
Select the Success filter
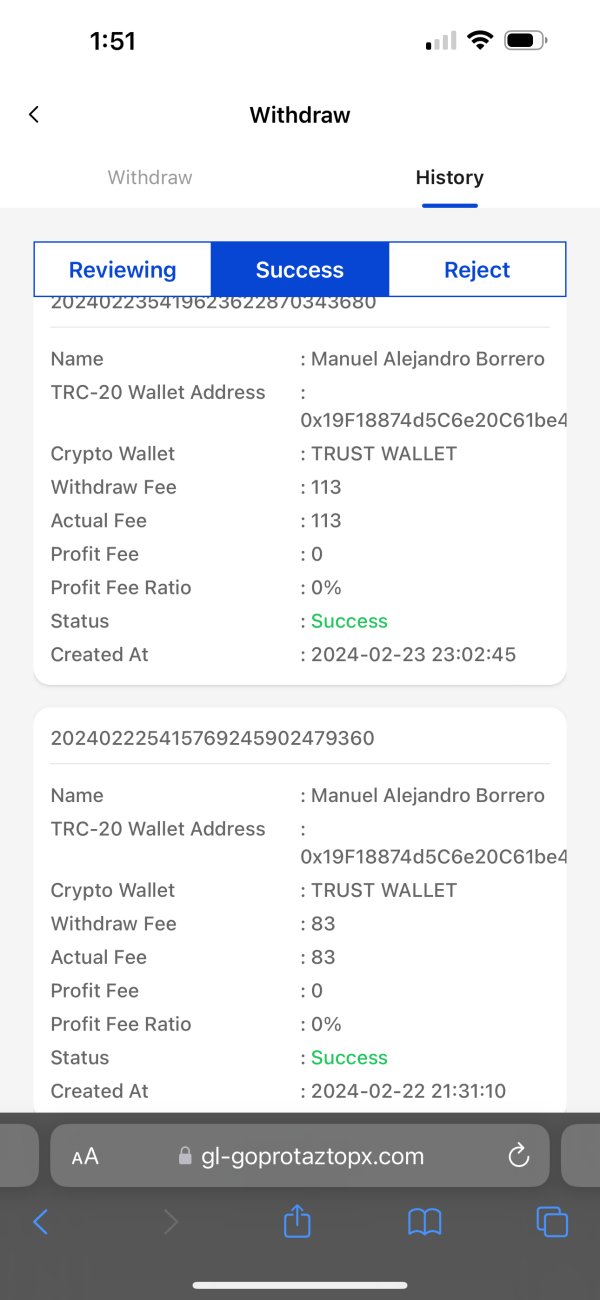point(300,270)
